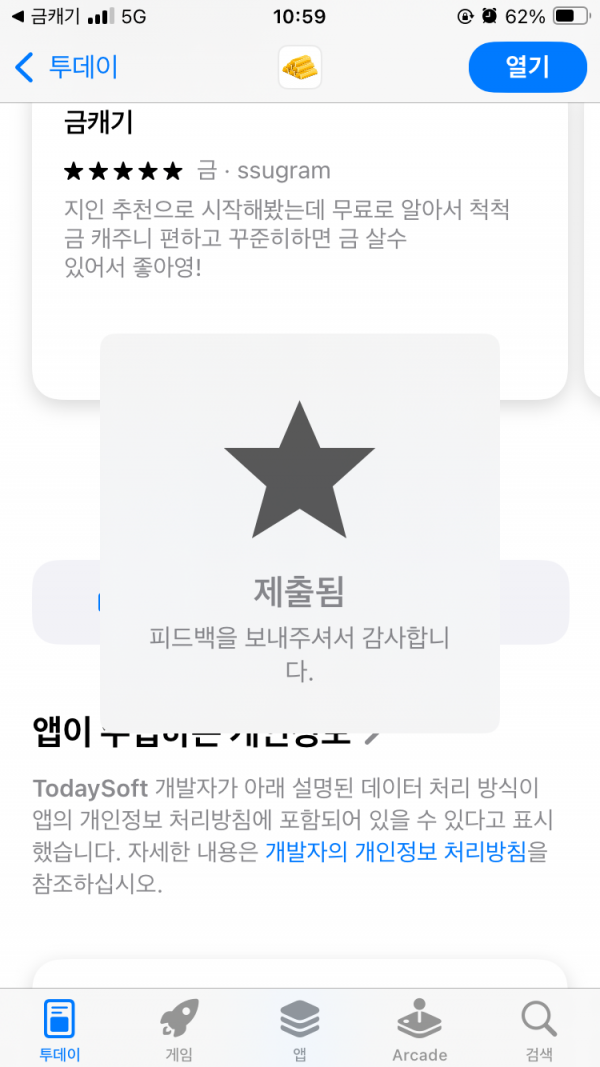This screenshot has height=1067, width=600.
Task: Return to 금캐기 app via status bar
Action: (48, 16)
